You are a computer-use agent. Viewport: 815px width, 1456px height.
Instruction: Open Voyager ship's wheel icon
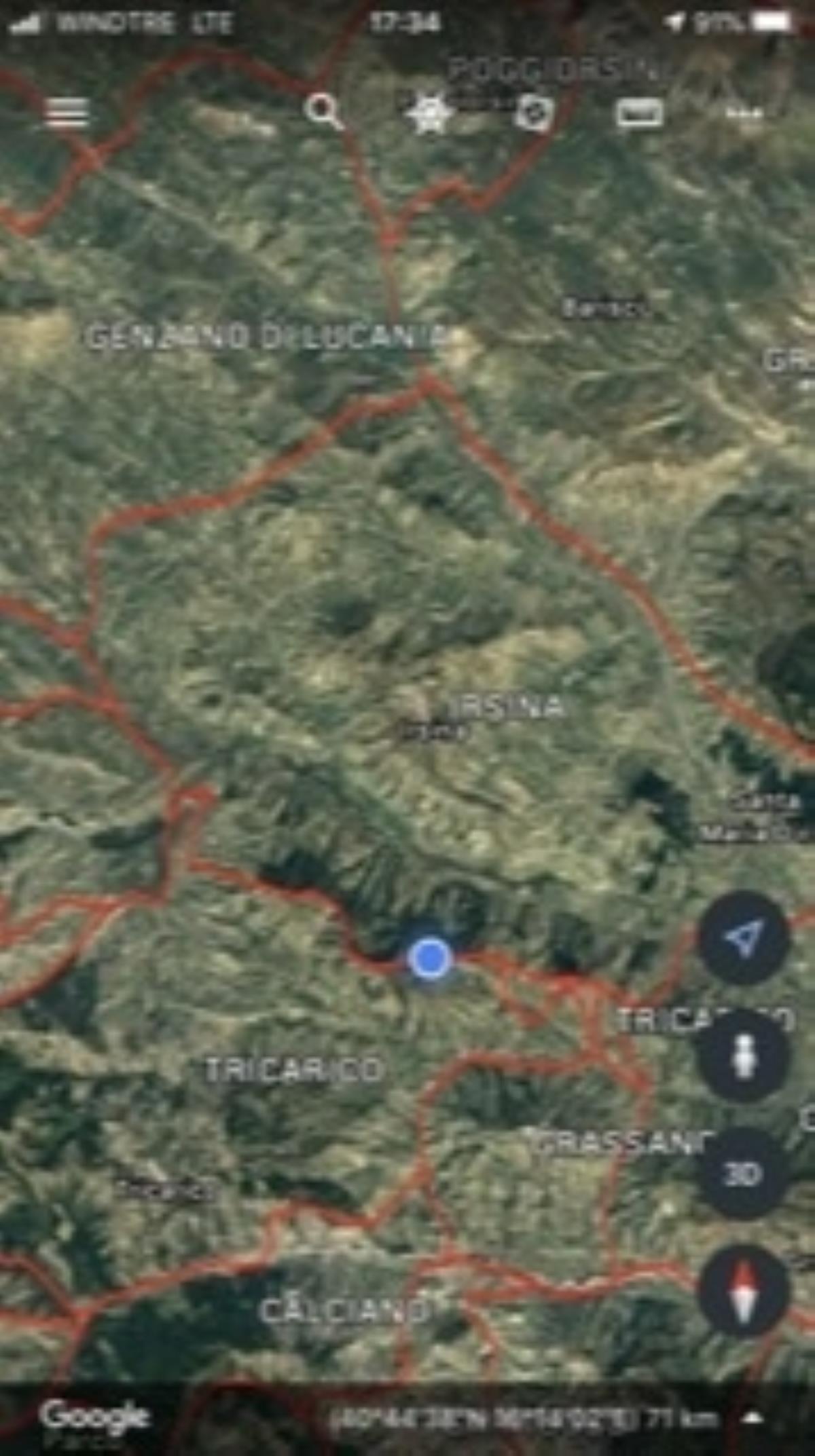[x=430, y=113]
